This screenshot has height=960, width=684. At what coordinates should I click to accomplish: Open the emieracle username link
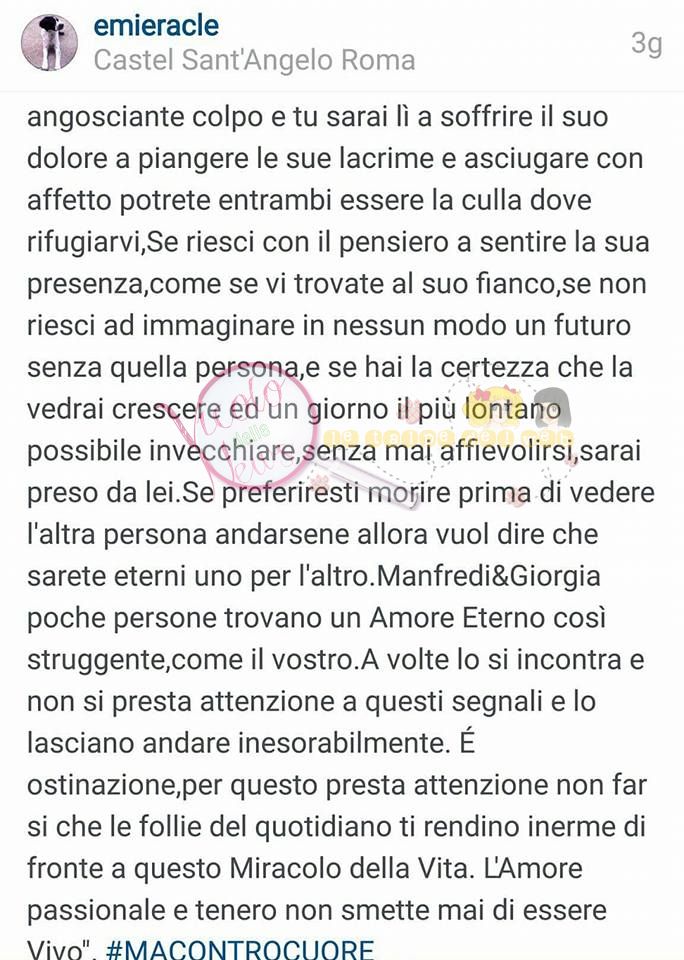[x=156, y=25]
